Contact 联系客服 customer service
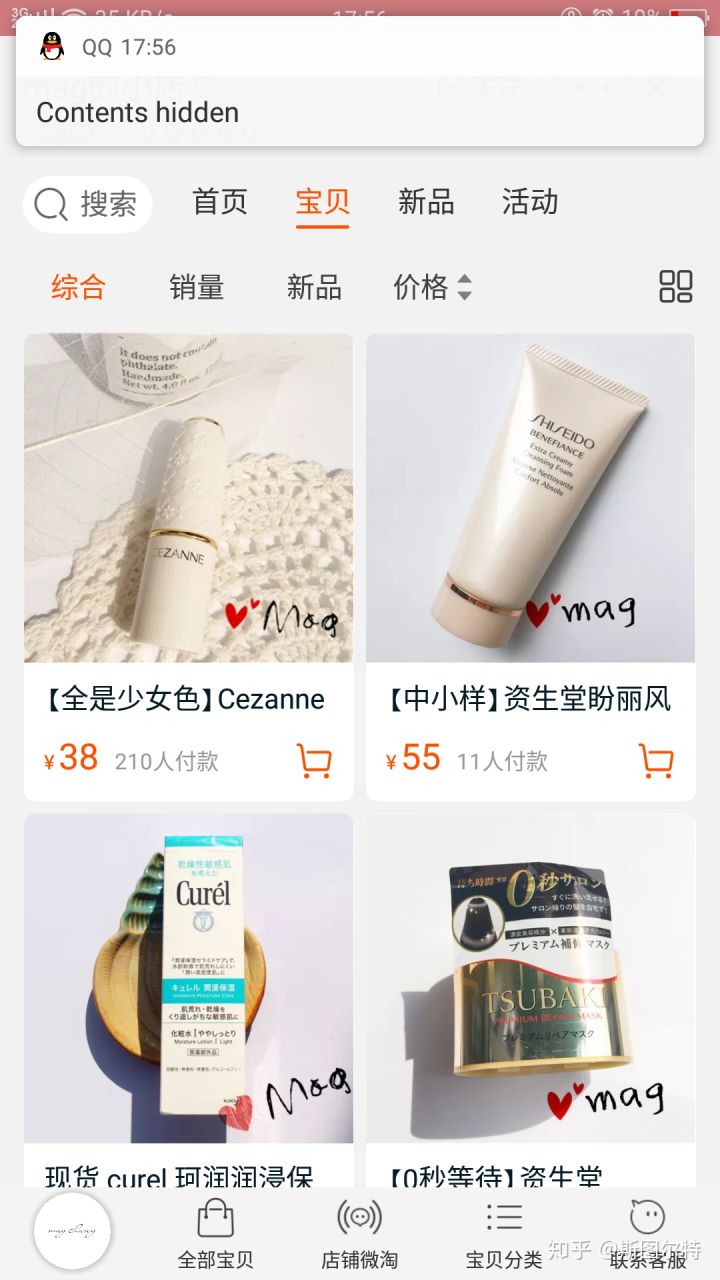The image size is (720, 1280). tap(648, 1233)
